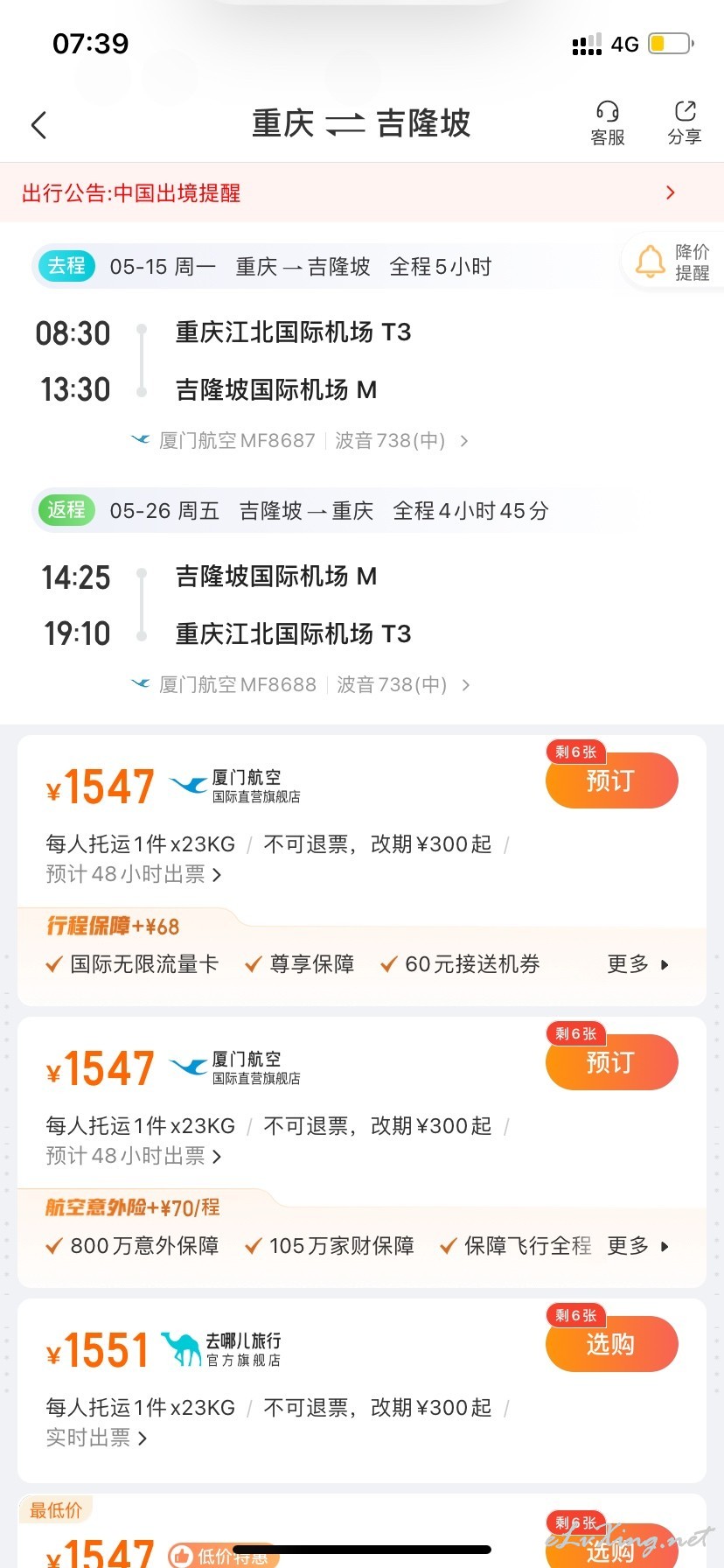View details of outbound flight MF8687
This screenshot has height=1568, width=724.
point(300,440)
